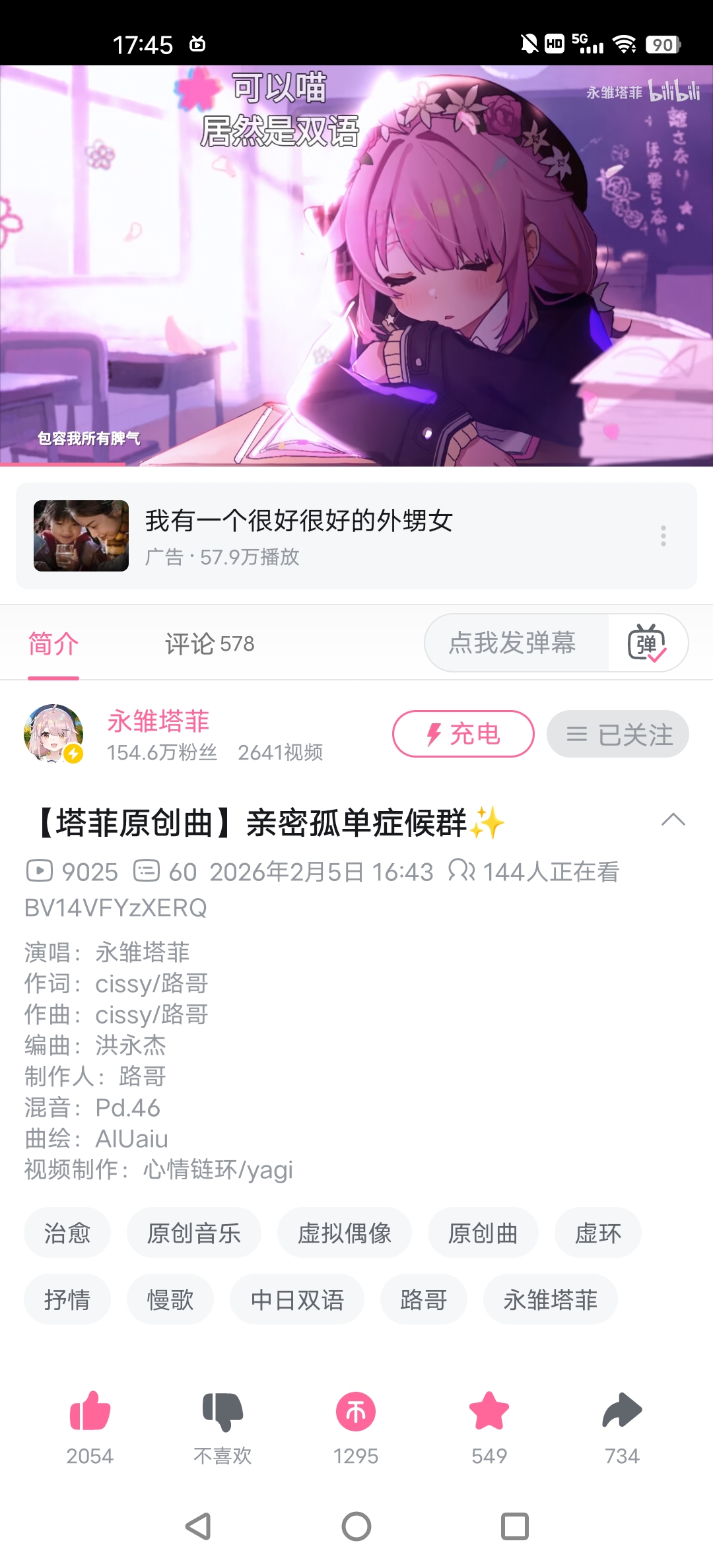Open the ad card 我有一个很好很好的外甥女
713x1568 pixels.
(x=298, y=535)
